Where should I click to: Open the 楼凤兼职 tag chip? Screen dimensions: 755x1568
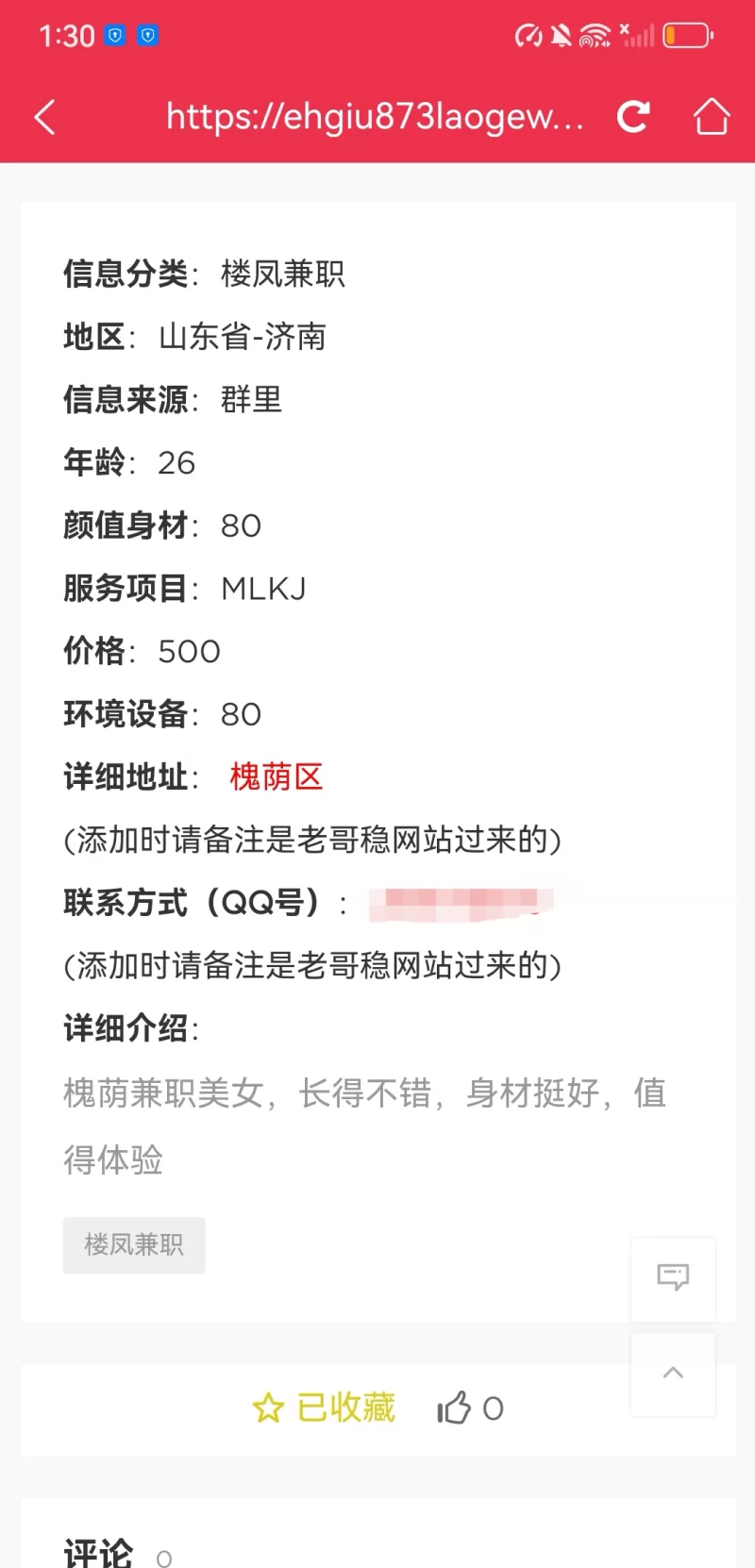point(134,1244)
